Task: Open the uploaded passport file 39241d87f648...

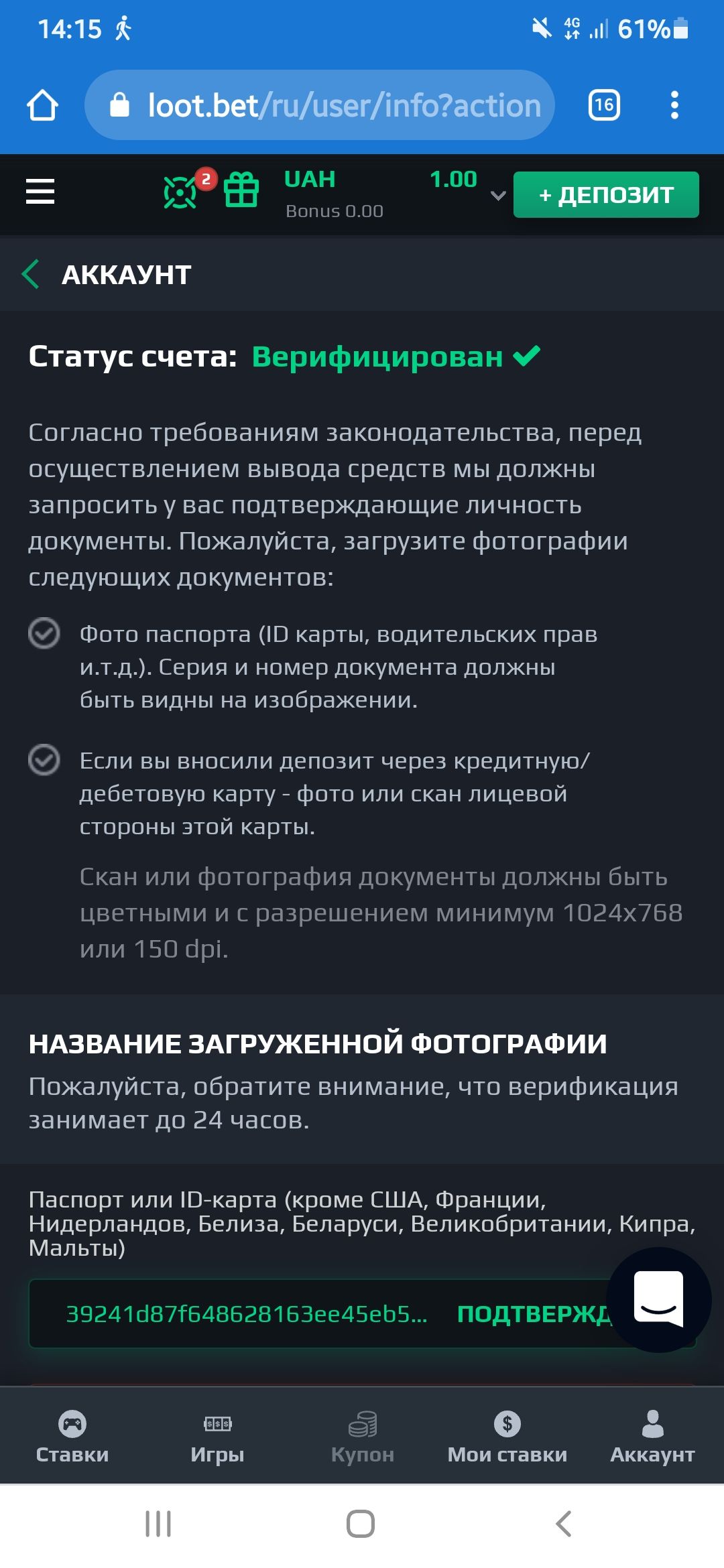Action: coord(246,1314)
